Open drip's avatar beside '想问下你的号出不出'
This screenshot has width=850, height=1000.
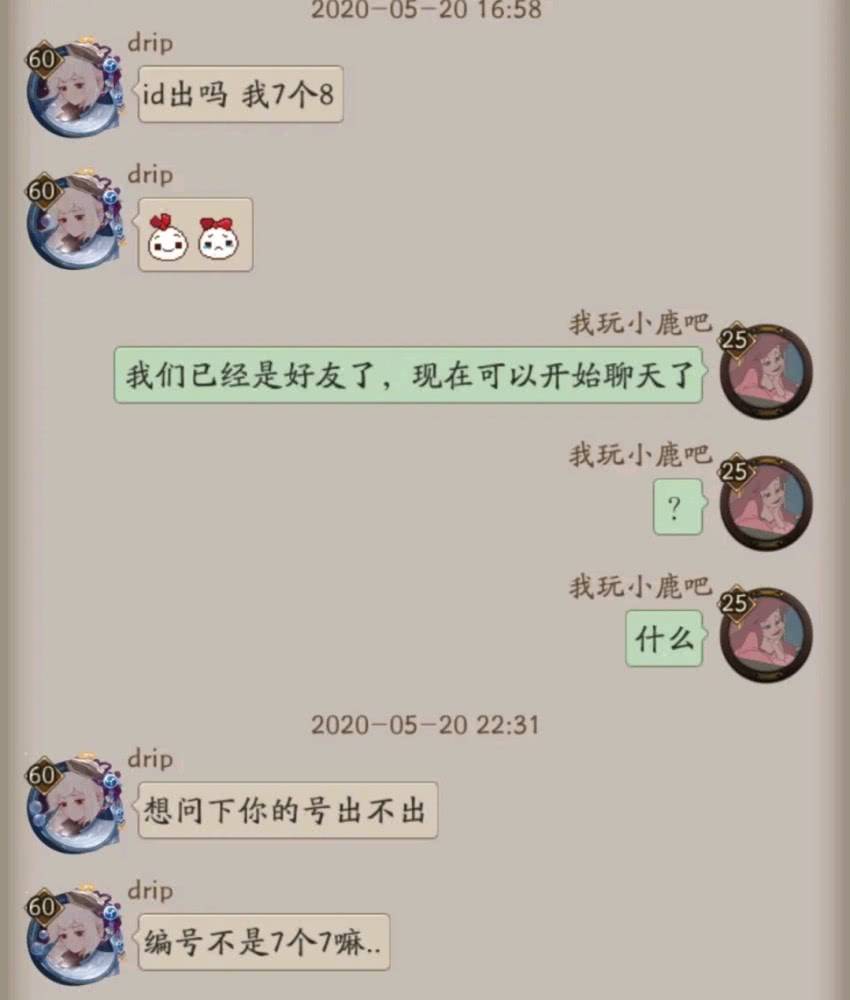pos(72,806)
